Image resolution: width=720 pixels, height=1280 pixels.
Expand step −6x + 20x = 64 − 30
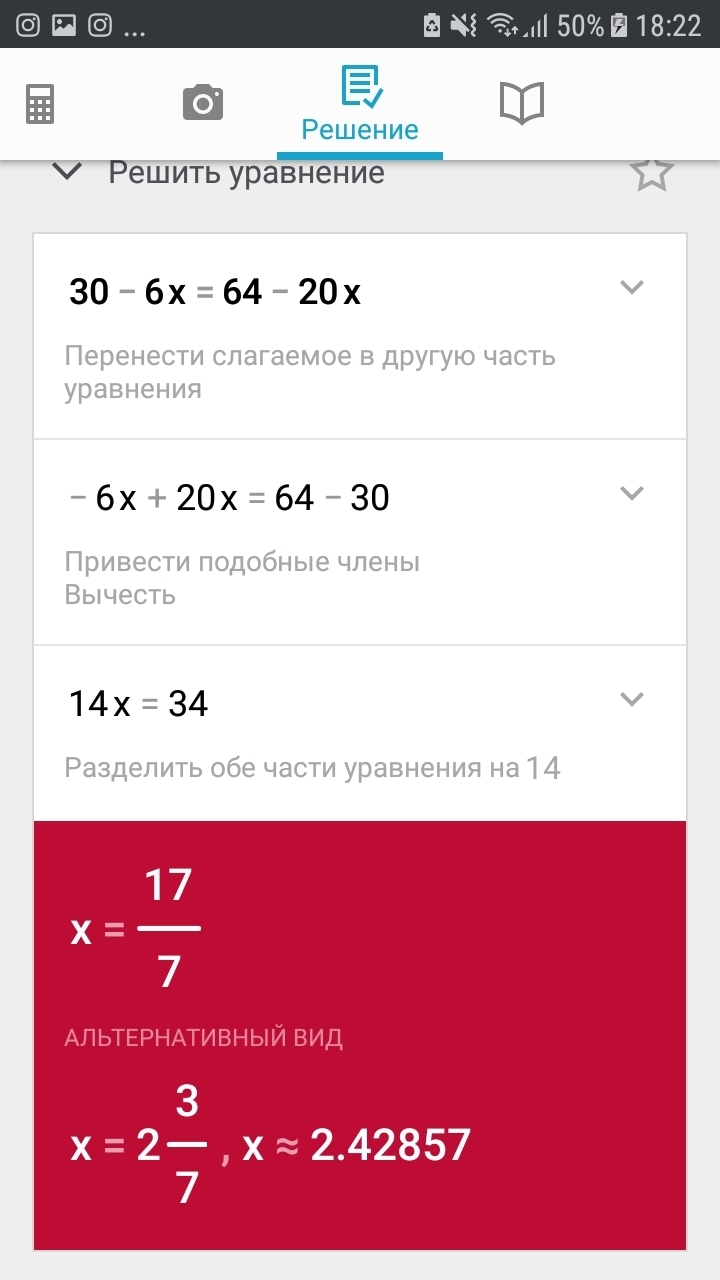point(631,493)
